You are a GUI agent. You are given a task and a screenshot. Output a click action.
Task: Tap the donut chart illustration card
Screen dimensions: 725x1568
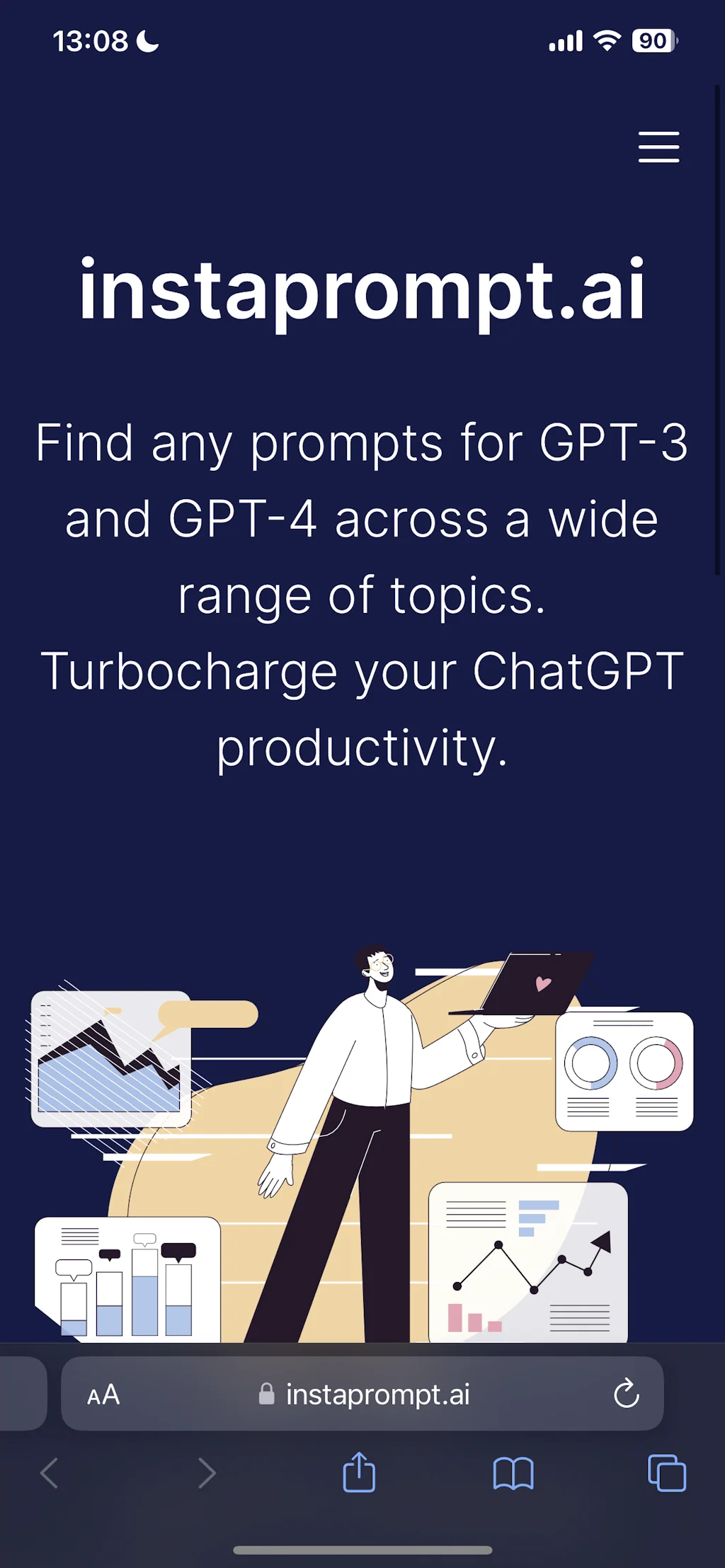point(626,1069)
